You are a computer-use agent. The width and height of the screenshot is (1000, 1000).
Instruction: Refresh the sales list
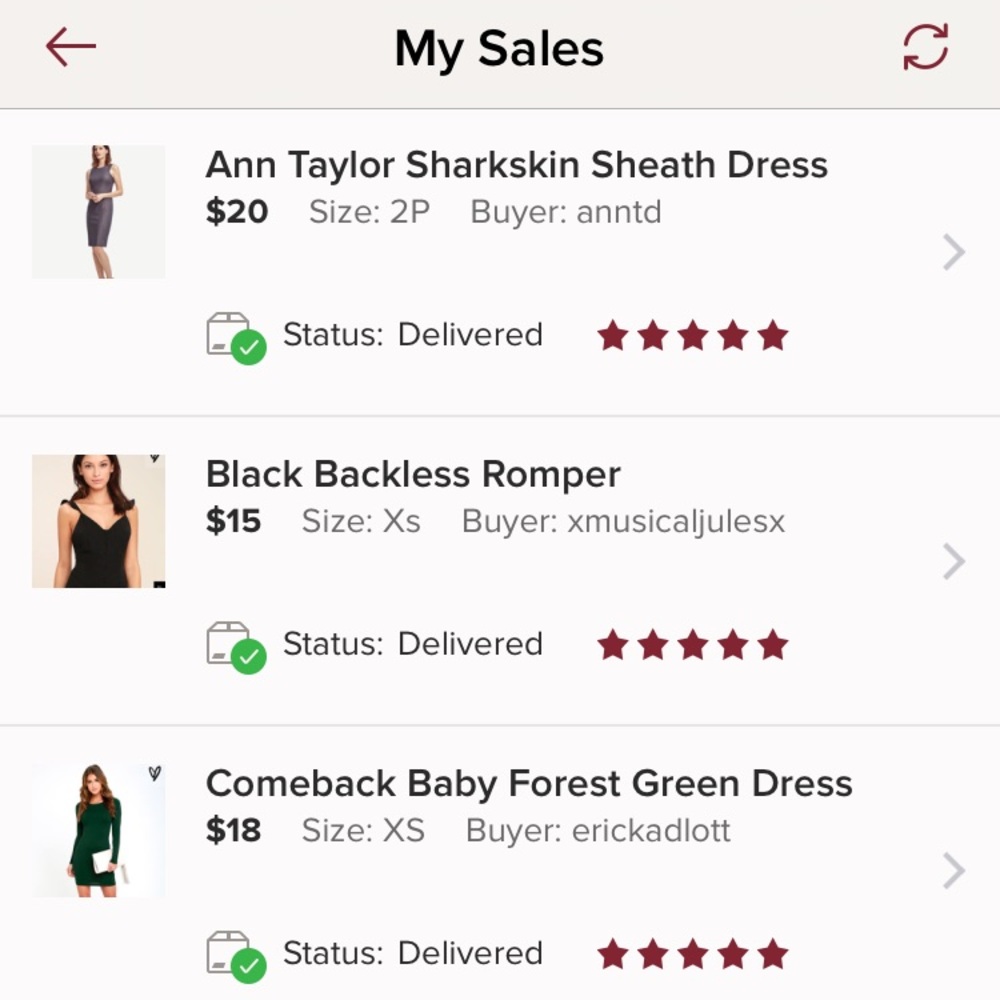[925, 47]
